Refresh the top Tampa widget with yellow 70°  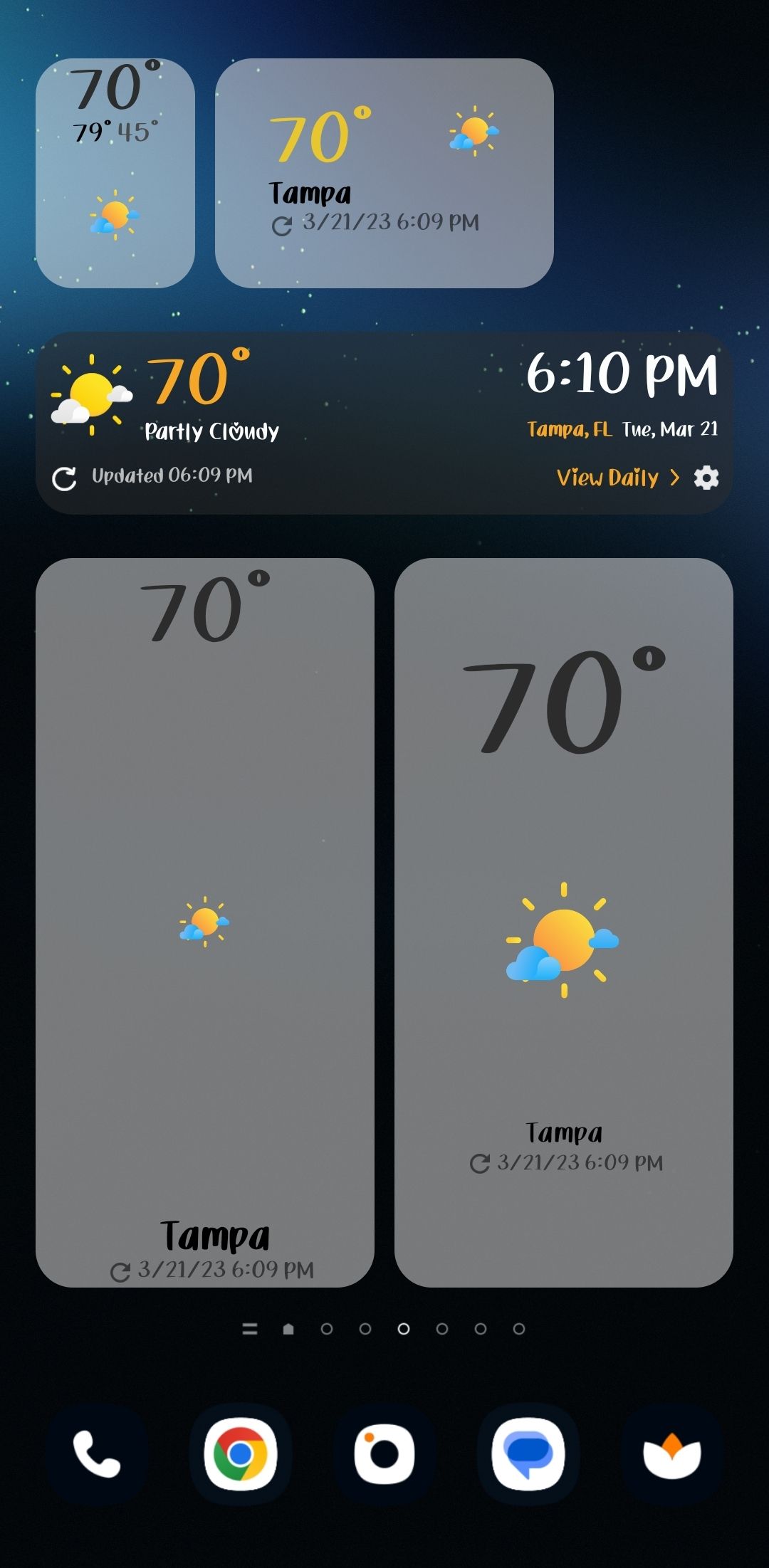click(282, 226)
